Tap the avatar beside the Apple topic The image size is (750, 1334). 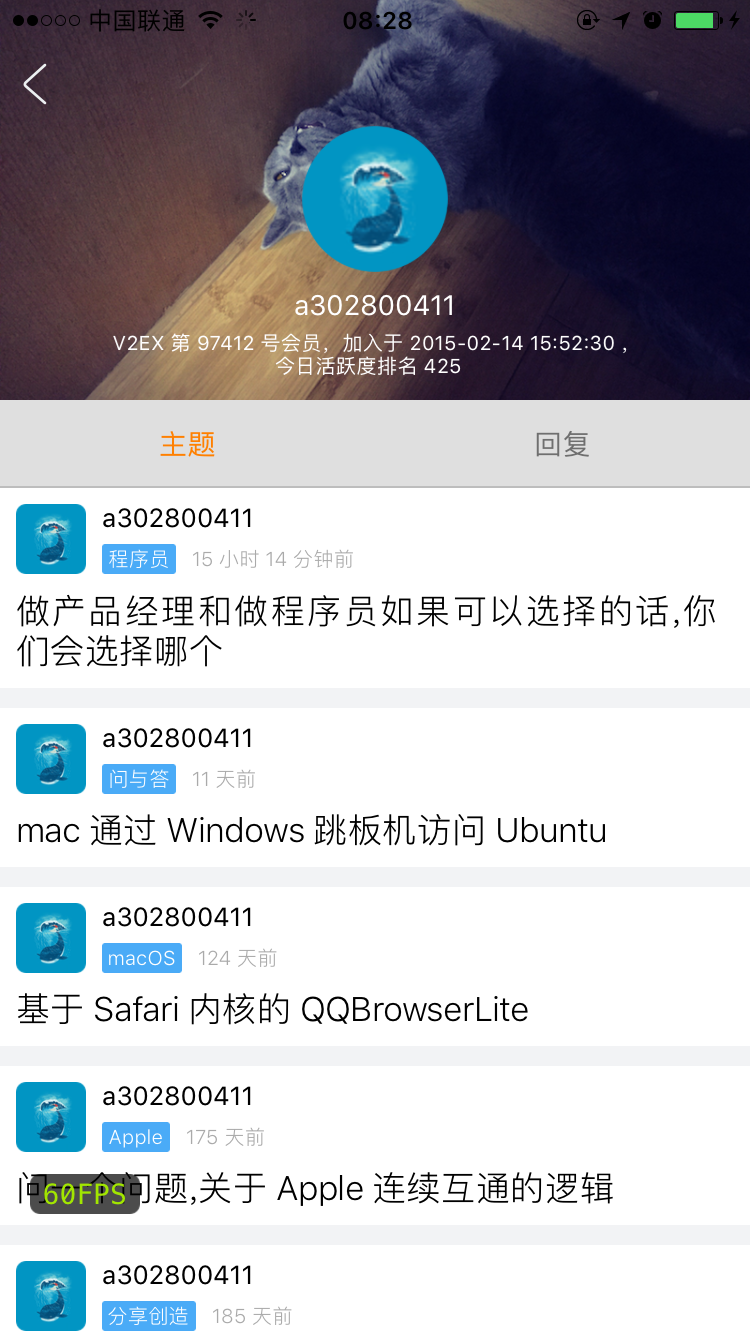[50, 1117]
